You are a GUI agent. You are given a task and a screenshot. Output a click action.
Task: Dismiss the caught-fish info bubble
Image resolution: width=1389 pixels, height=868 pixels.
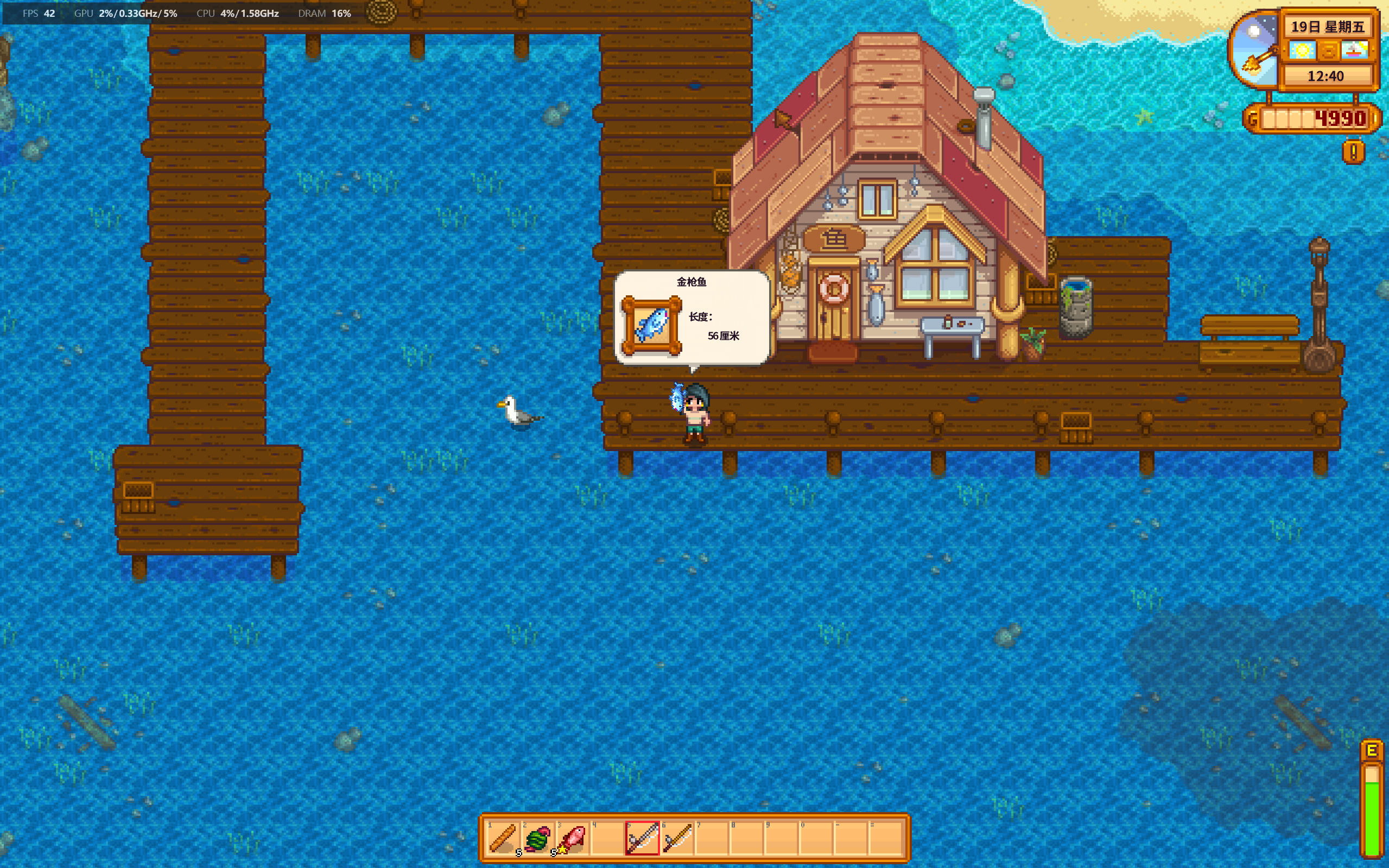click(x=692, y=318)
